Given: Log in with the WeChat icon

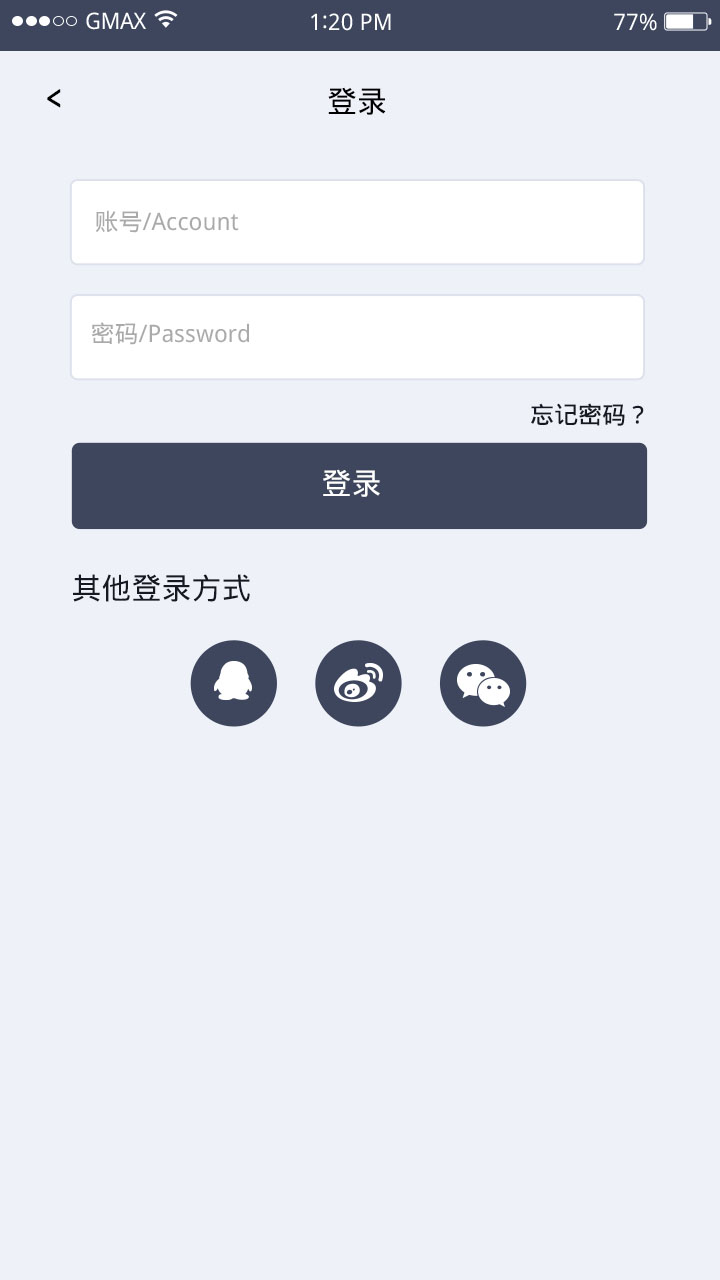Looking at the screenshot, I should [x=483, y=683].
